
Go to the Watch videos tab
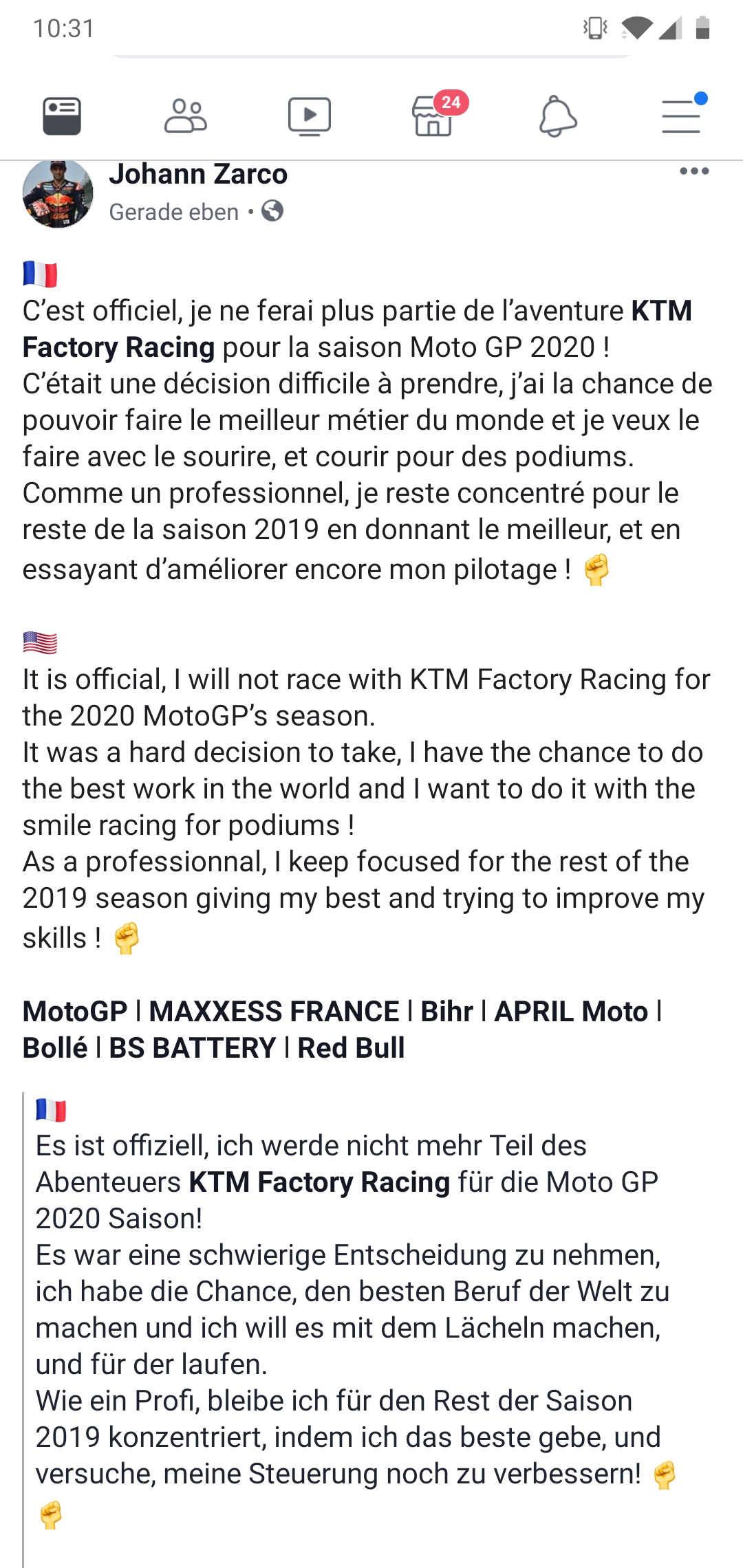click(x=309, y=116)
